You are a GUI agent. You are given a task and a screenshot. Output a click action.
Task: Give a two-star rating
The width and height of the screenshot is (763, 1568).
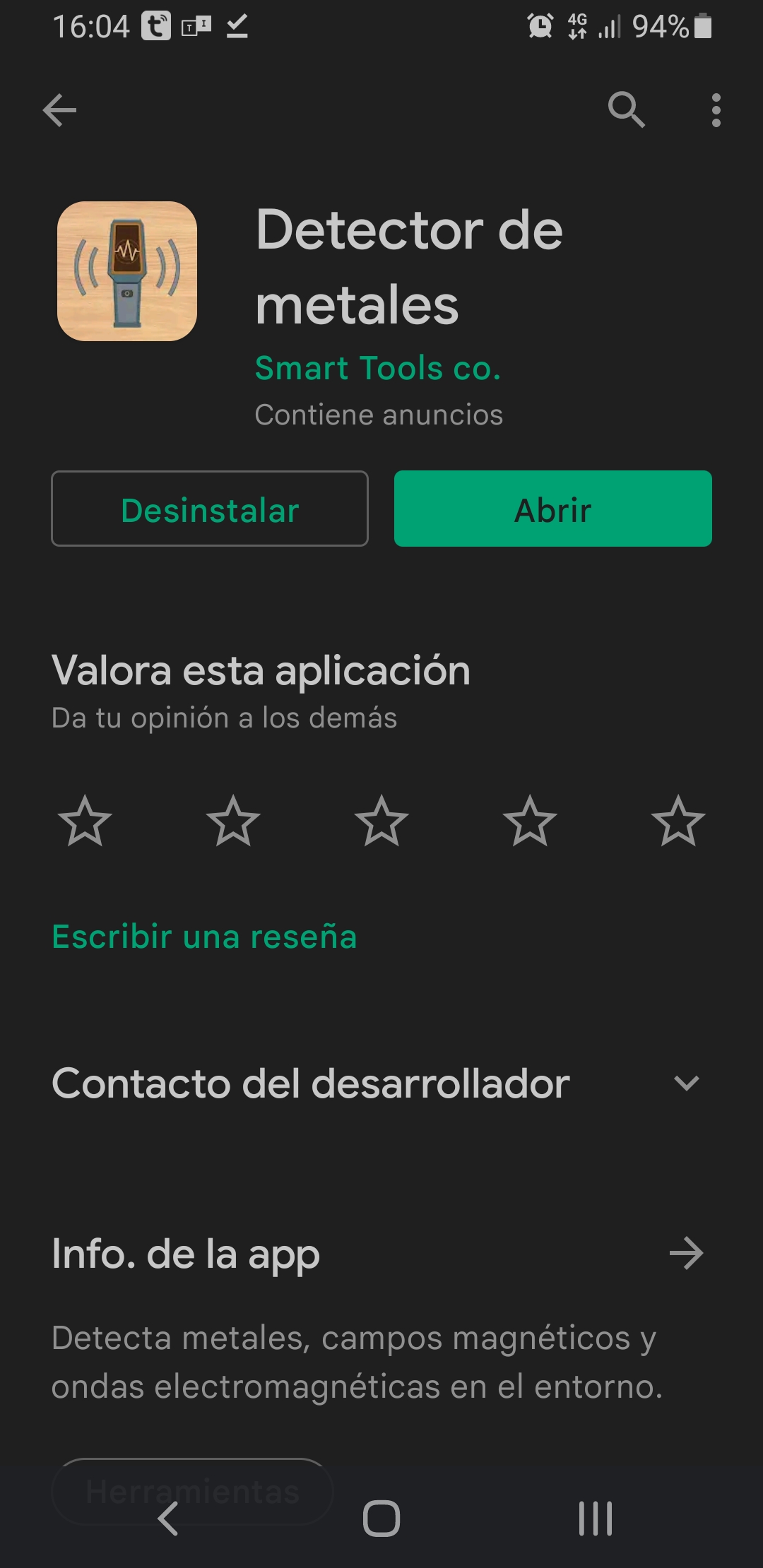(x=233, y=821)
